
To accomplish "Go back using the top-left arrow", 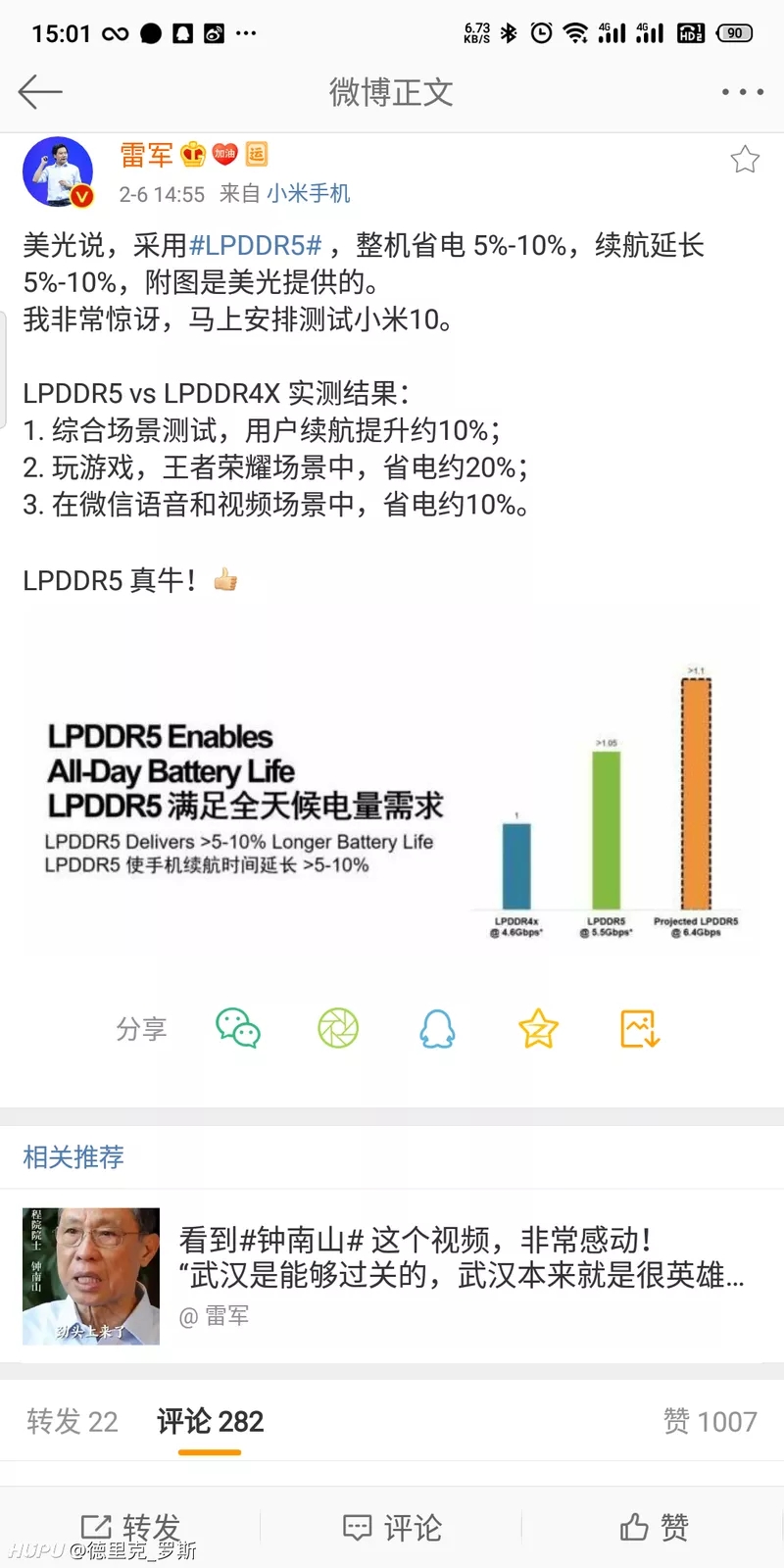I will point(40,92).
